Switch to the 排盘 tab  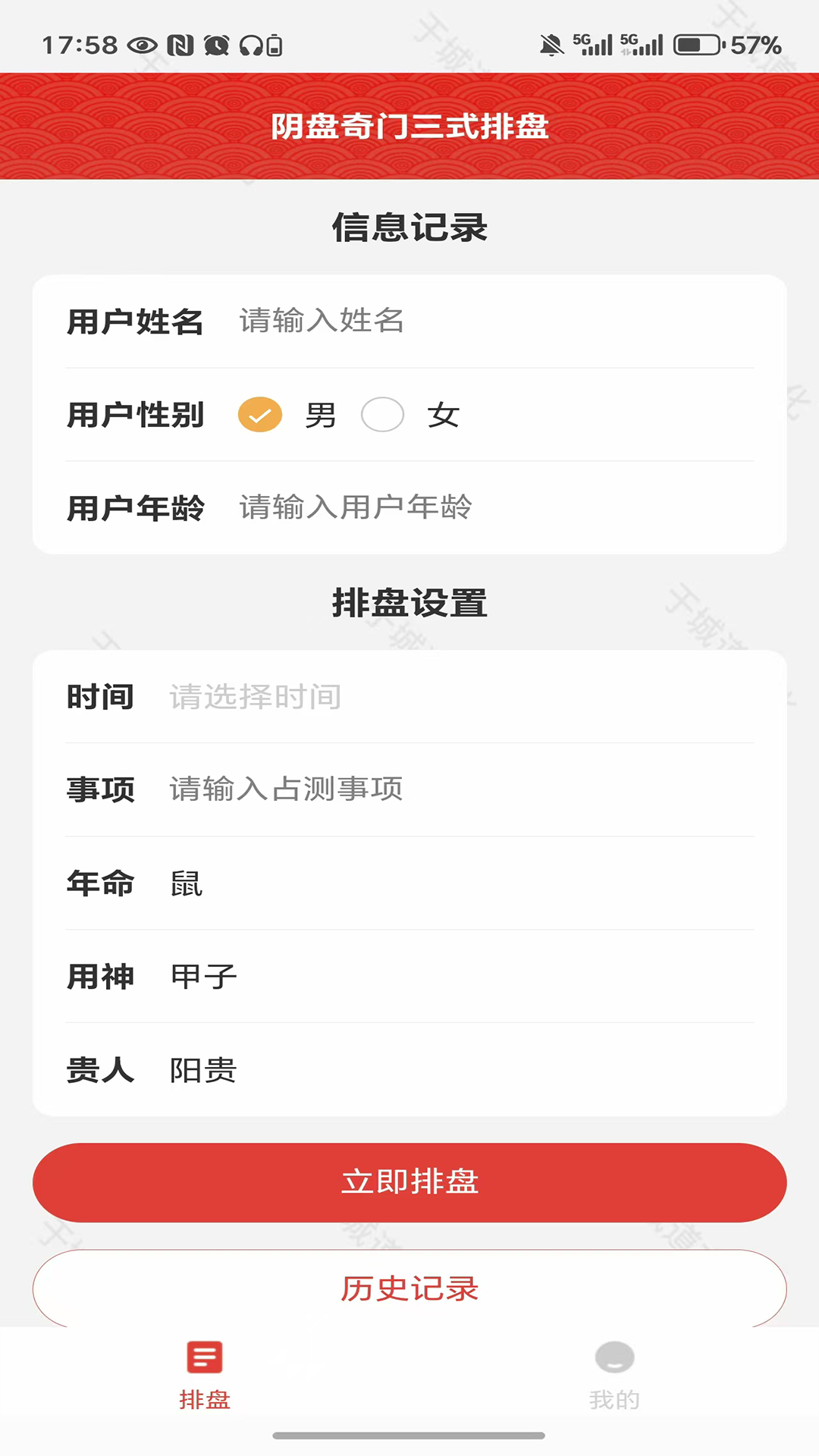pyautogui.click(x=203, y=1380)
